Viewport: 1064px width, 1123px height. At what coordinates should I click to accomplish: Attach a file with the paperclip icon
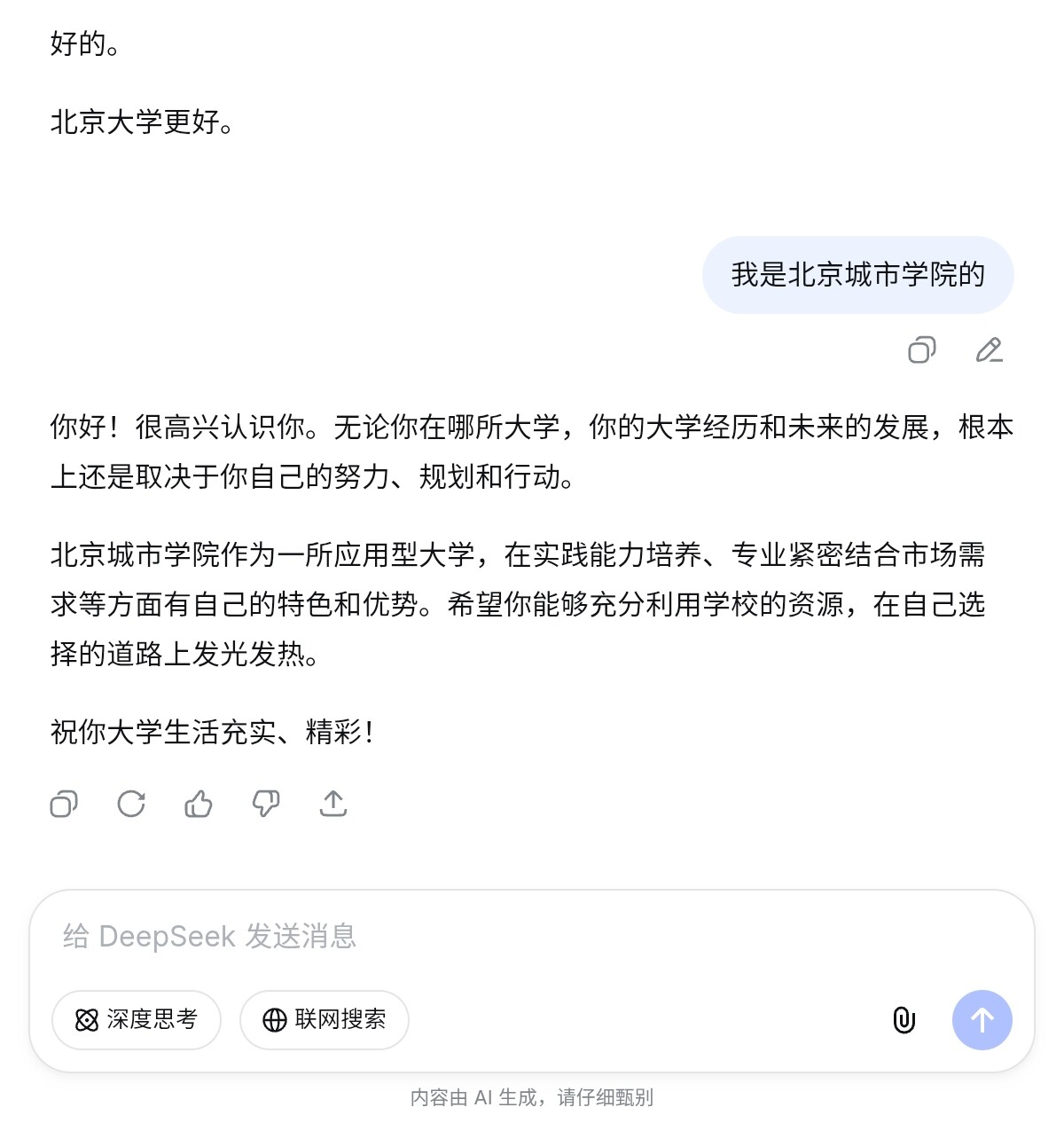[x=904, y=1020]
